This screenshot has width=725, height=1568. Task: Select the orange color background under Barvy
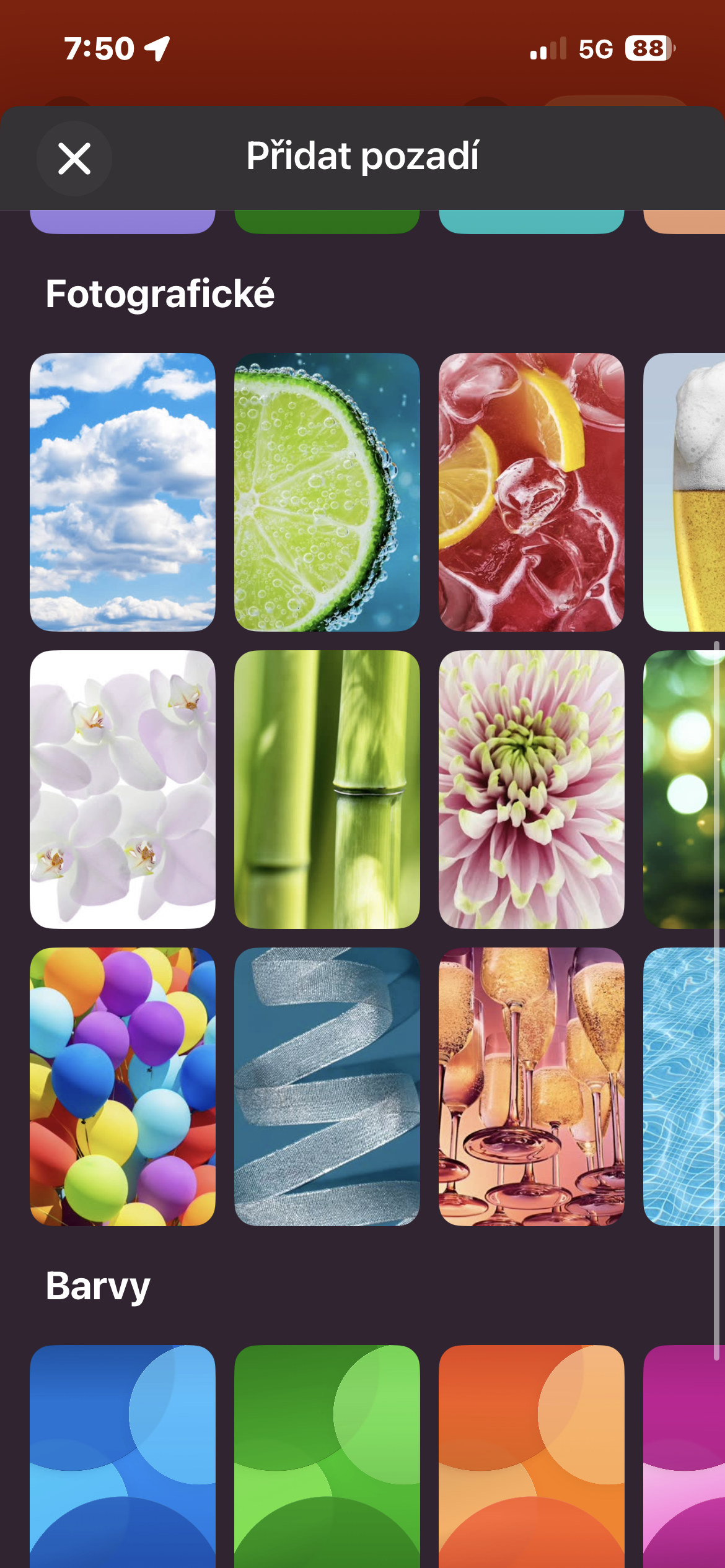click(x=531, y=1455)
